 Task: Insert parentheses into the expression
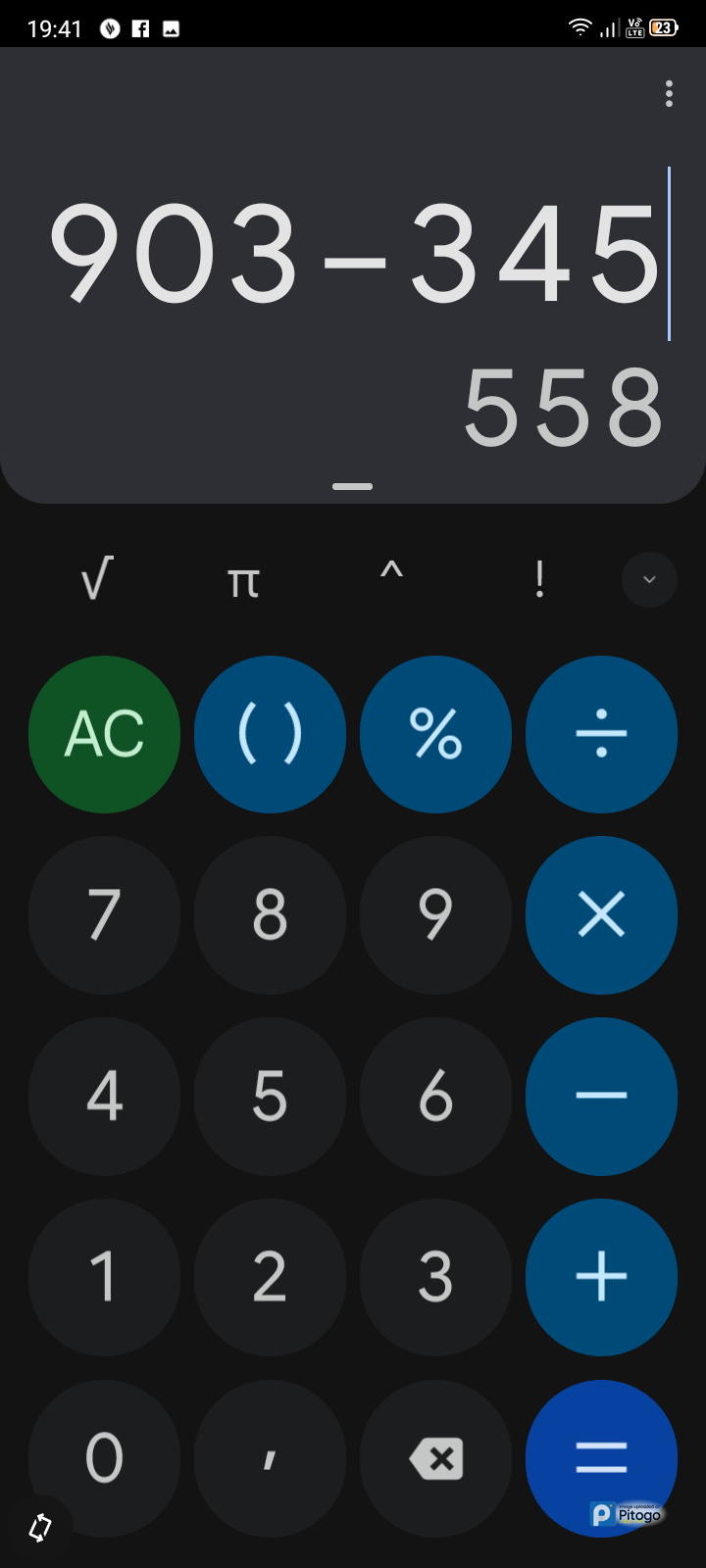click(270, 734)
